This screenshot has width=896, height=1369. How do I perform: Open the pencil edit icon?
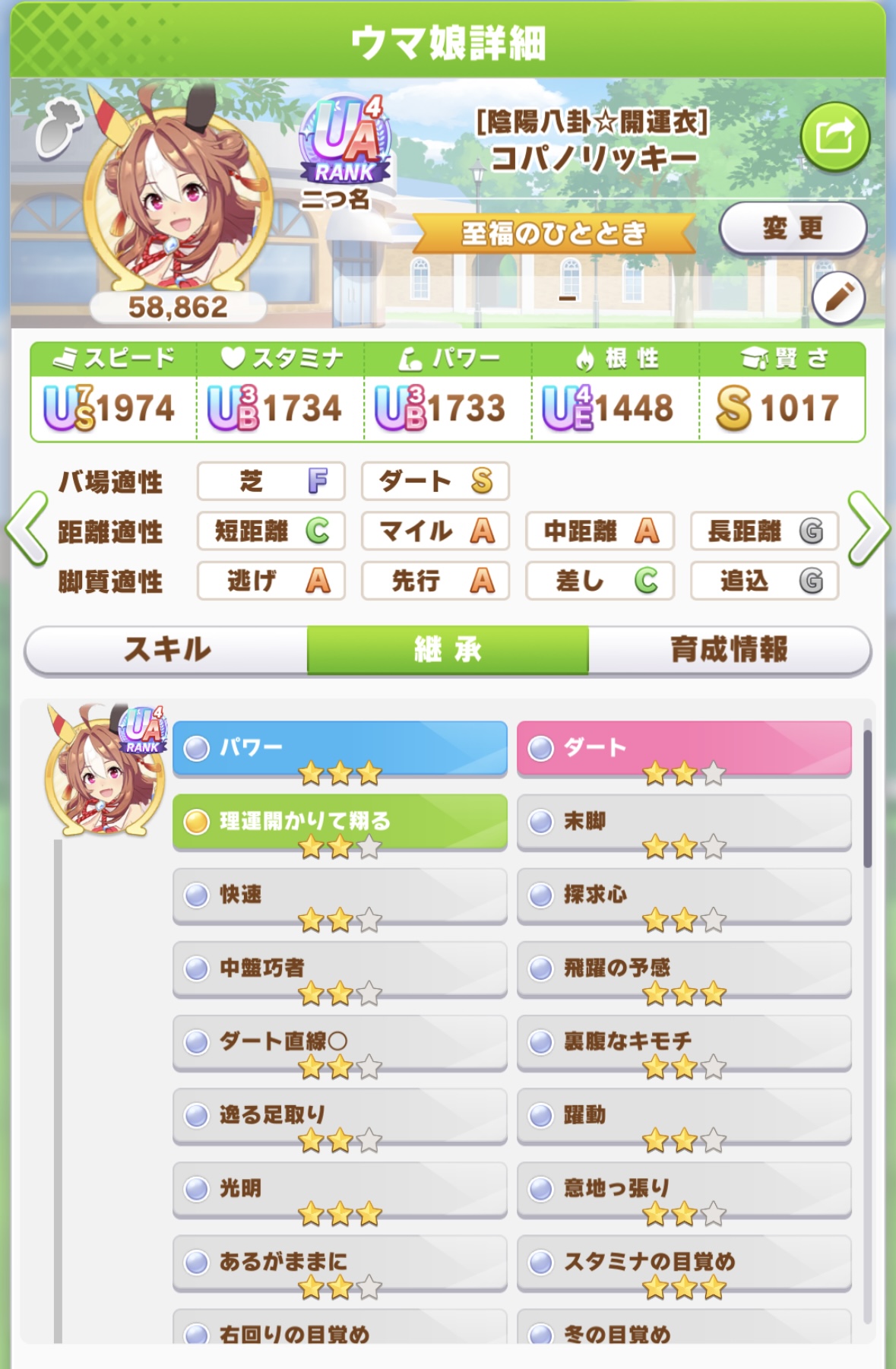[x=838, y=298]
